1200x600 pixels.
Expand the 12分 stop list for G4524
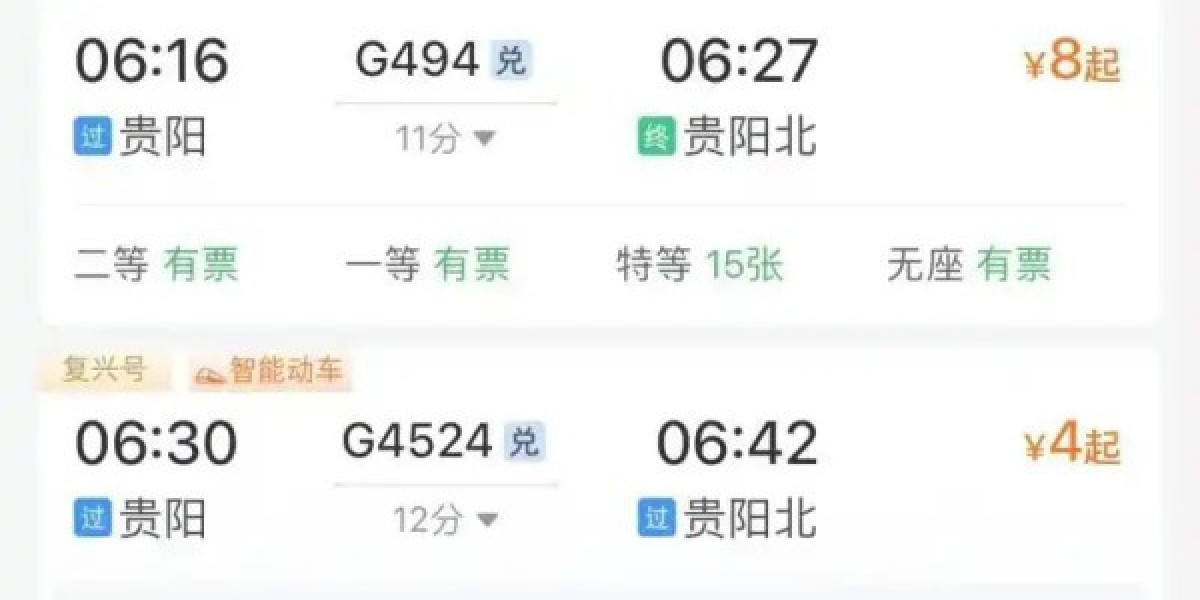(x=446, y=520)
